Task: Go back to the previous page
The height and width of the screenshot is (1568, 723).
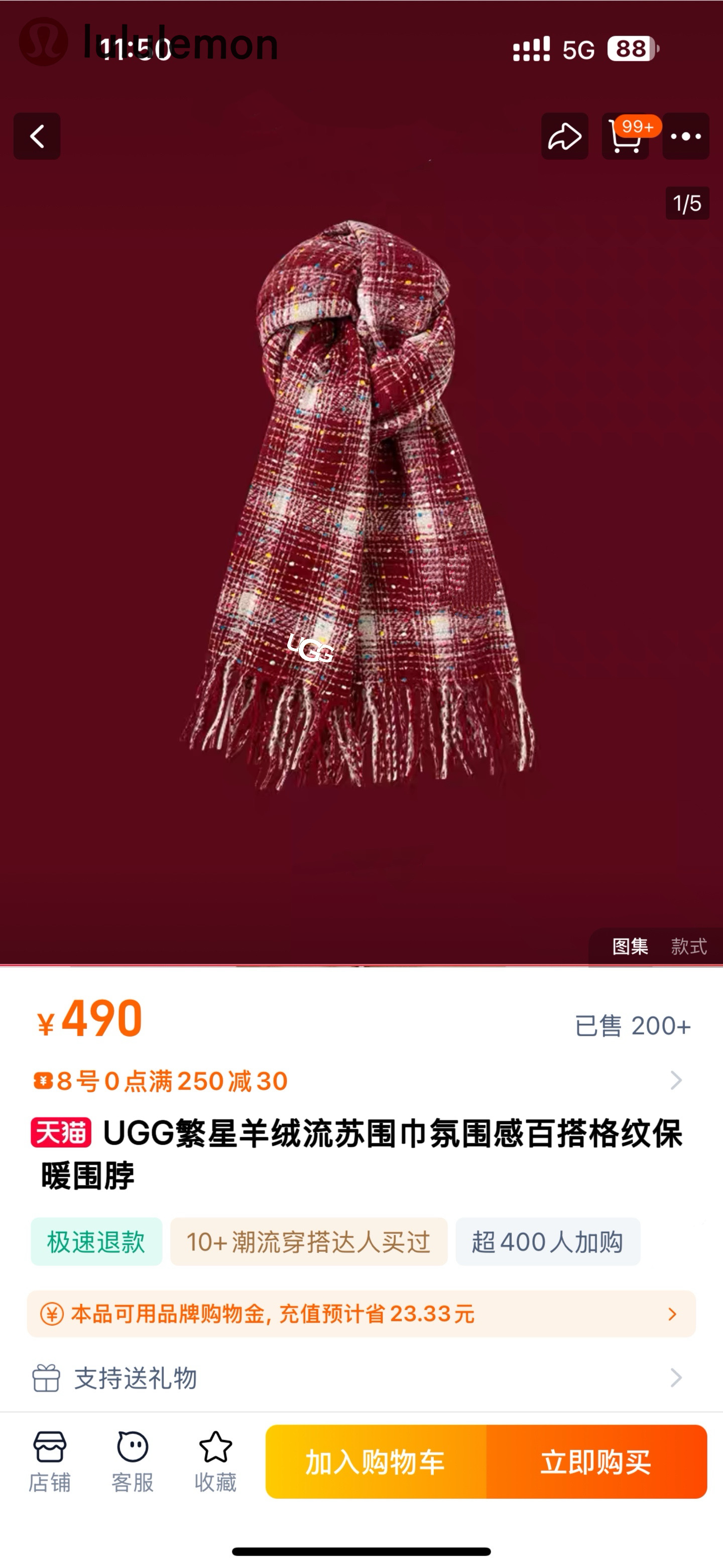Action: (x=37, y=137)
